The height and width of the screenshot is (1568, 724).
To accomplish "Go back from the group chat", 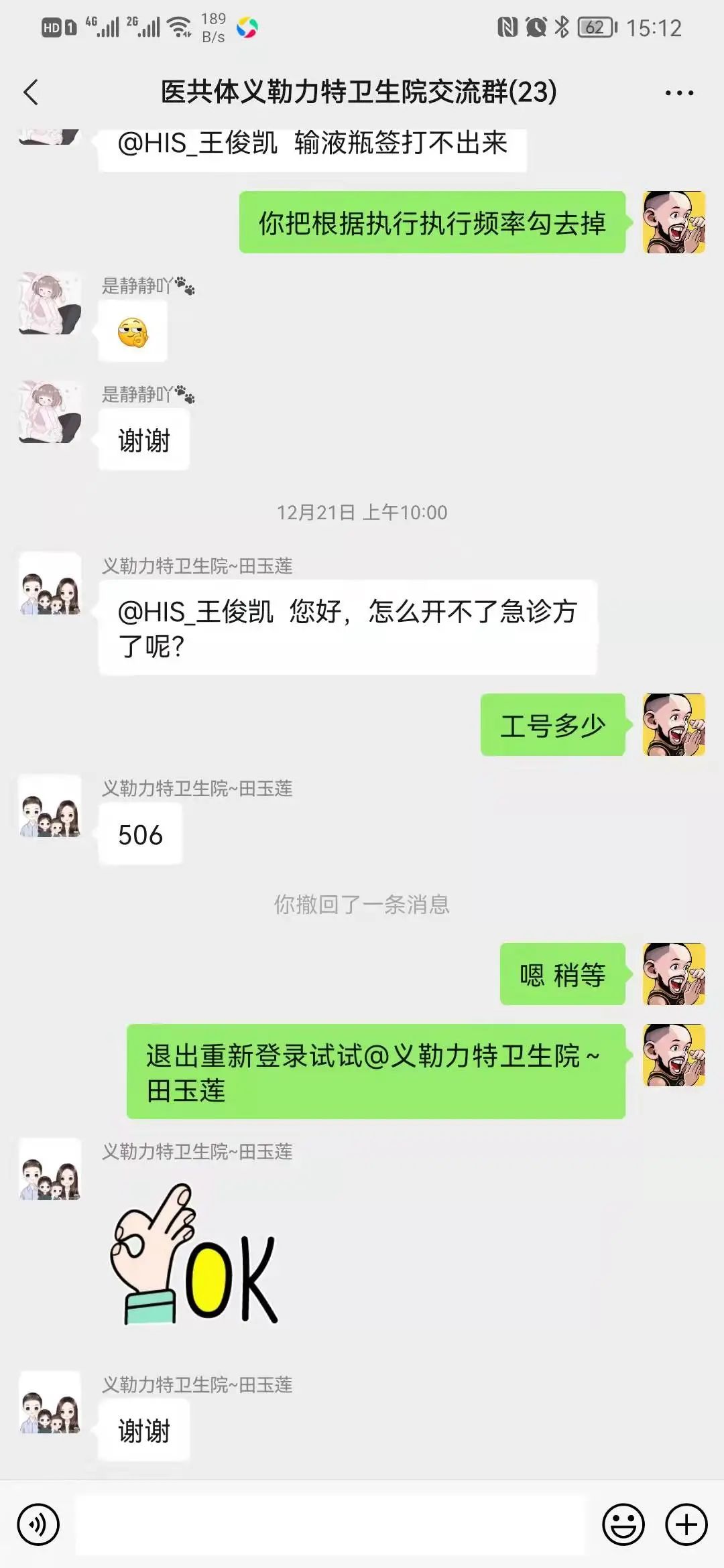I will tap(31, 92).
